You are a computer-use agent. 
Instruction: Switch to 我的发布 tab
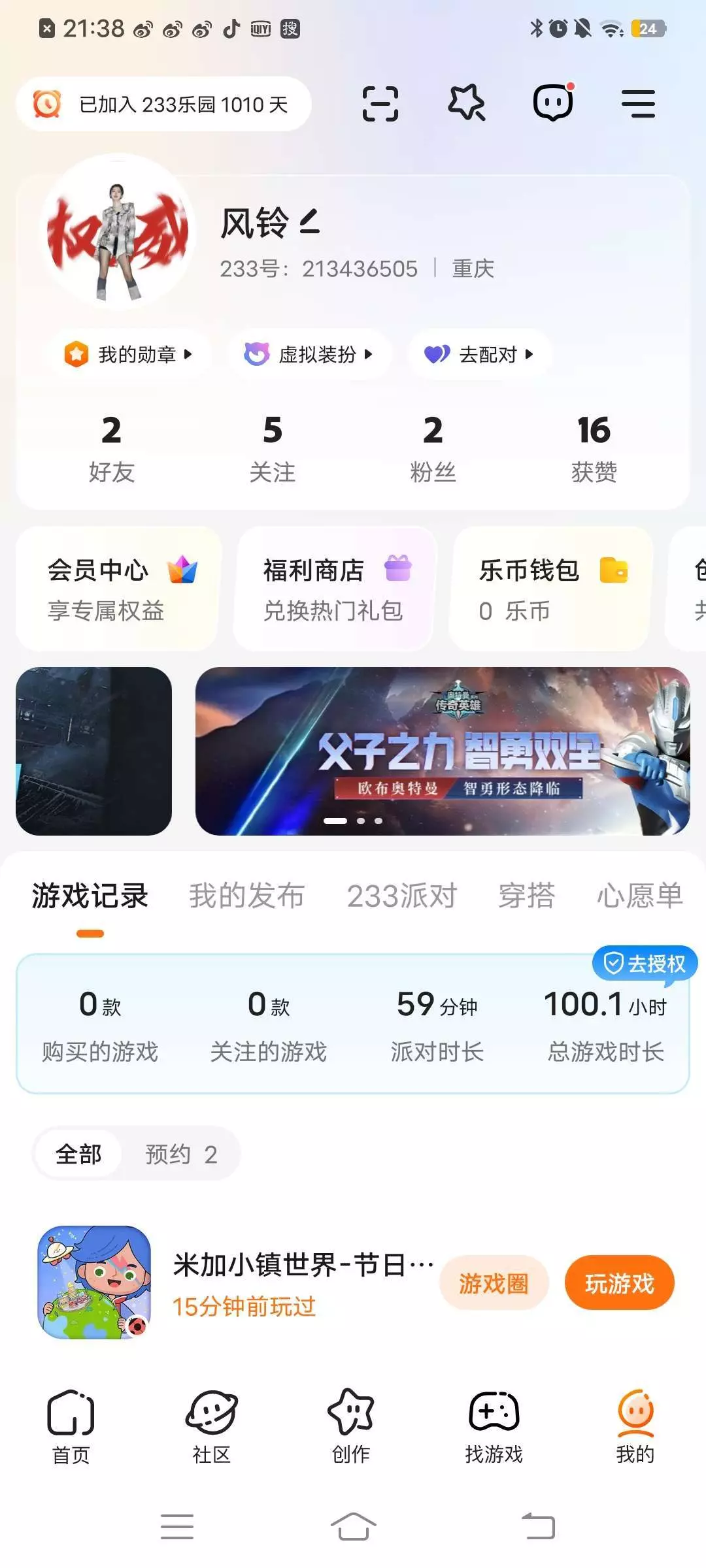click(246, 896)
